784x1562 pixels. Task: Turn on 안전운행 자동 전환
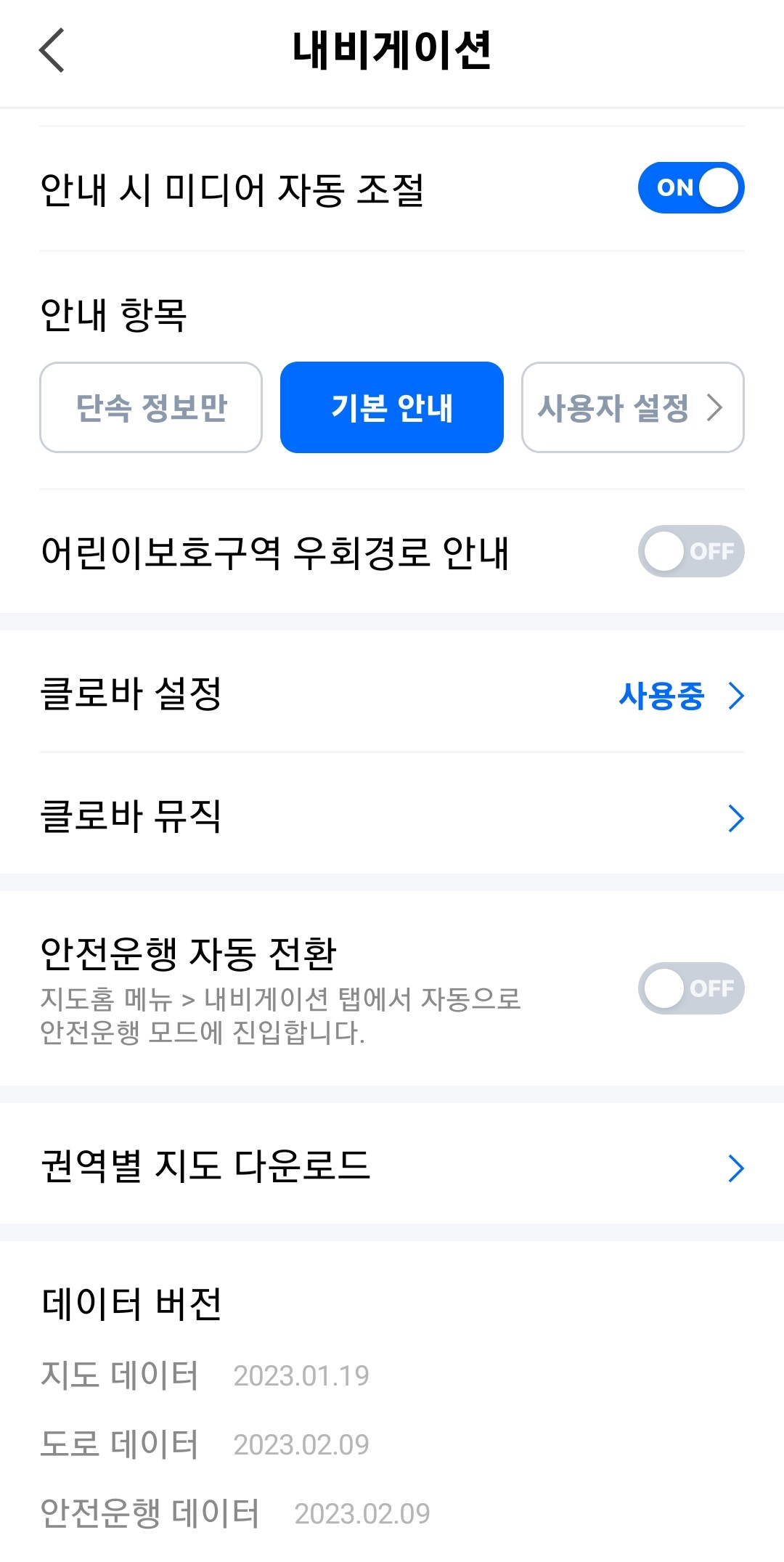click(692, 988)
